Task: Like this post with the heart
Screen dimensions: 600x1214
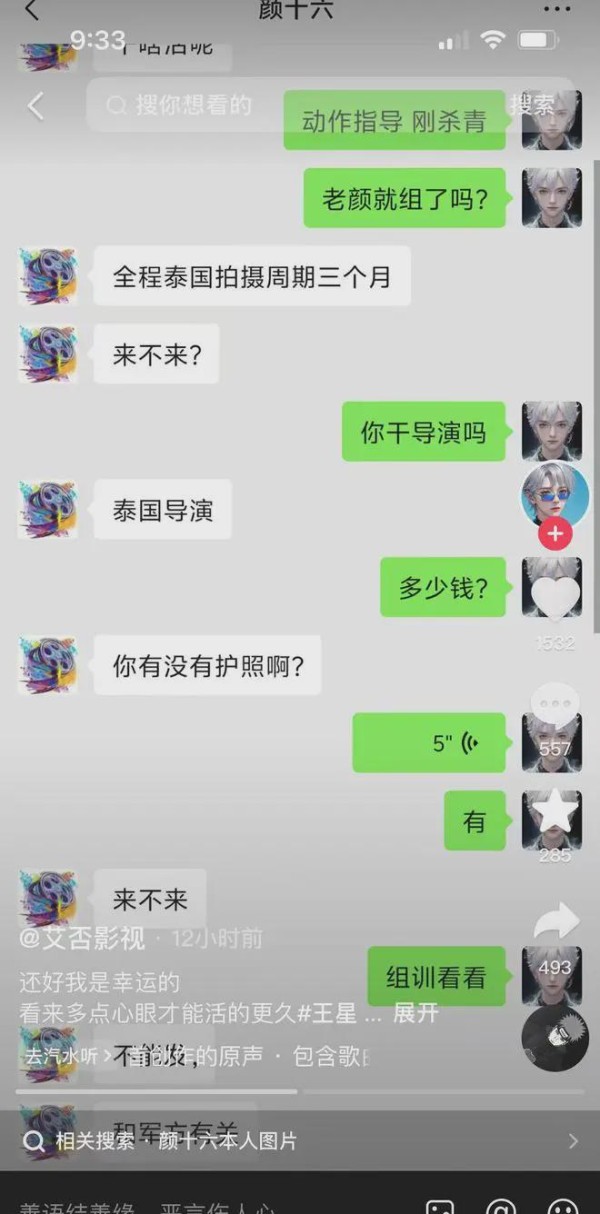Action: click(x=555, y=597)
